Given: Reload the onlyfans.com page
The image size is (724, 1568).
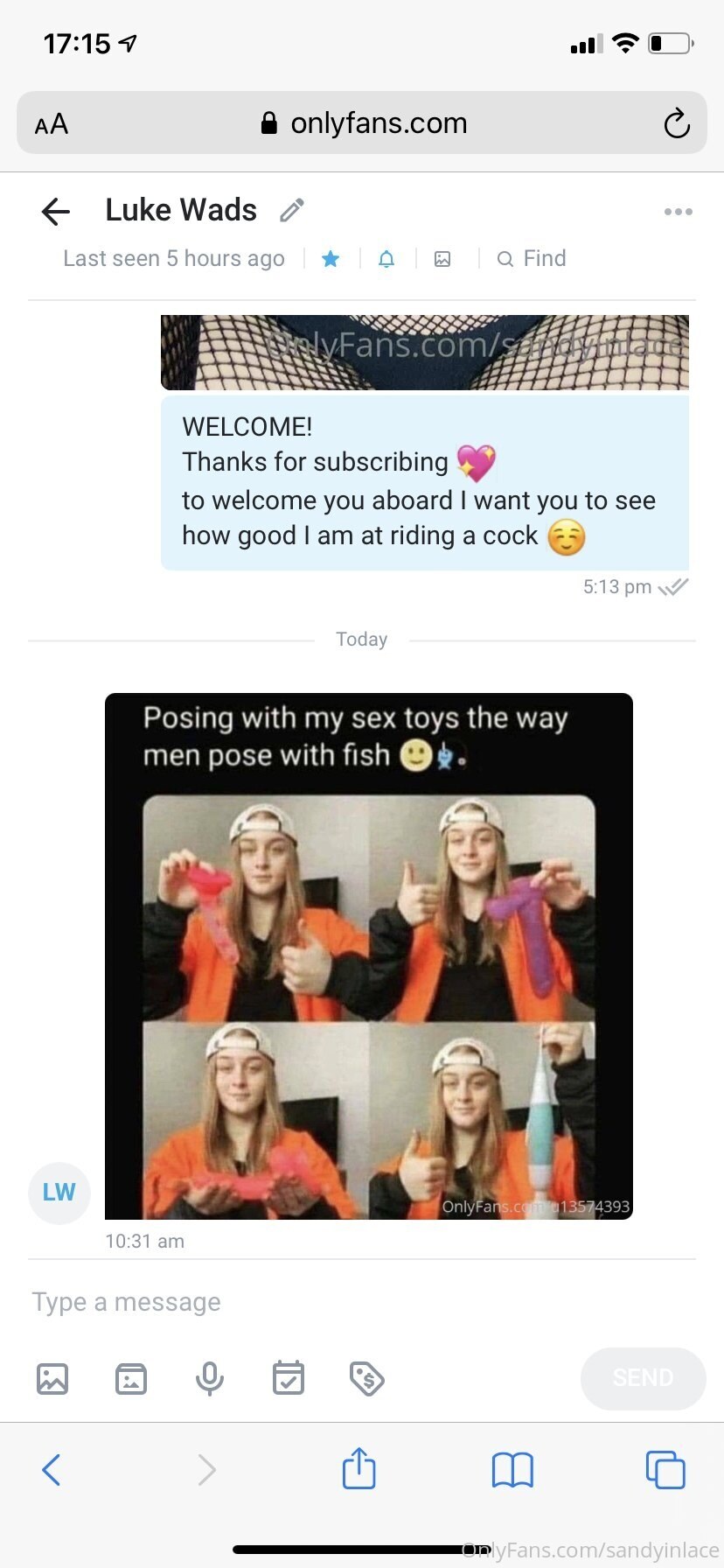Looking at the screenshot, I should pyautogui.click(x=676, y=123).
